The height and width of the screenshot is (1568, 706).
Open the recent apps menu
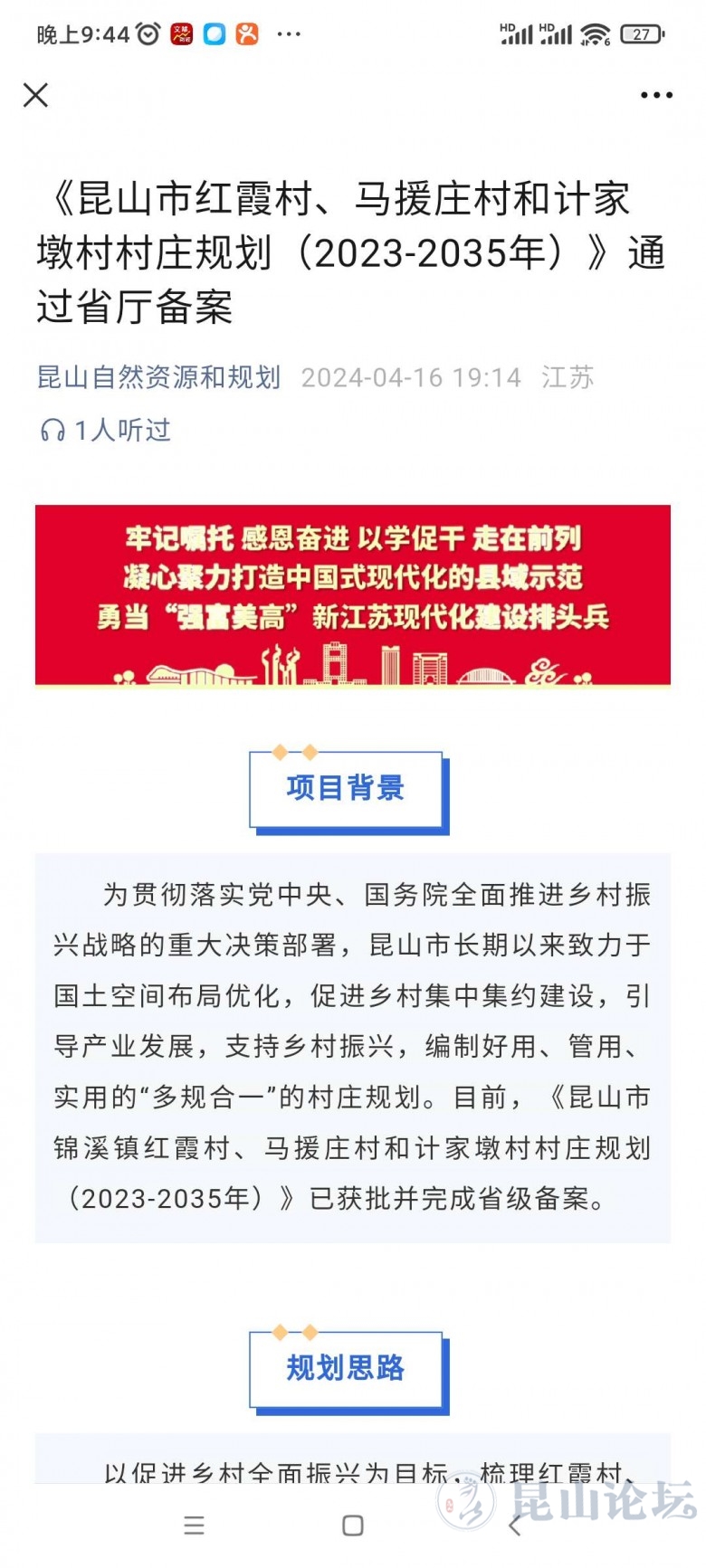pos(194,1525)
